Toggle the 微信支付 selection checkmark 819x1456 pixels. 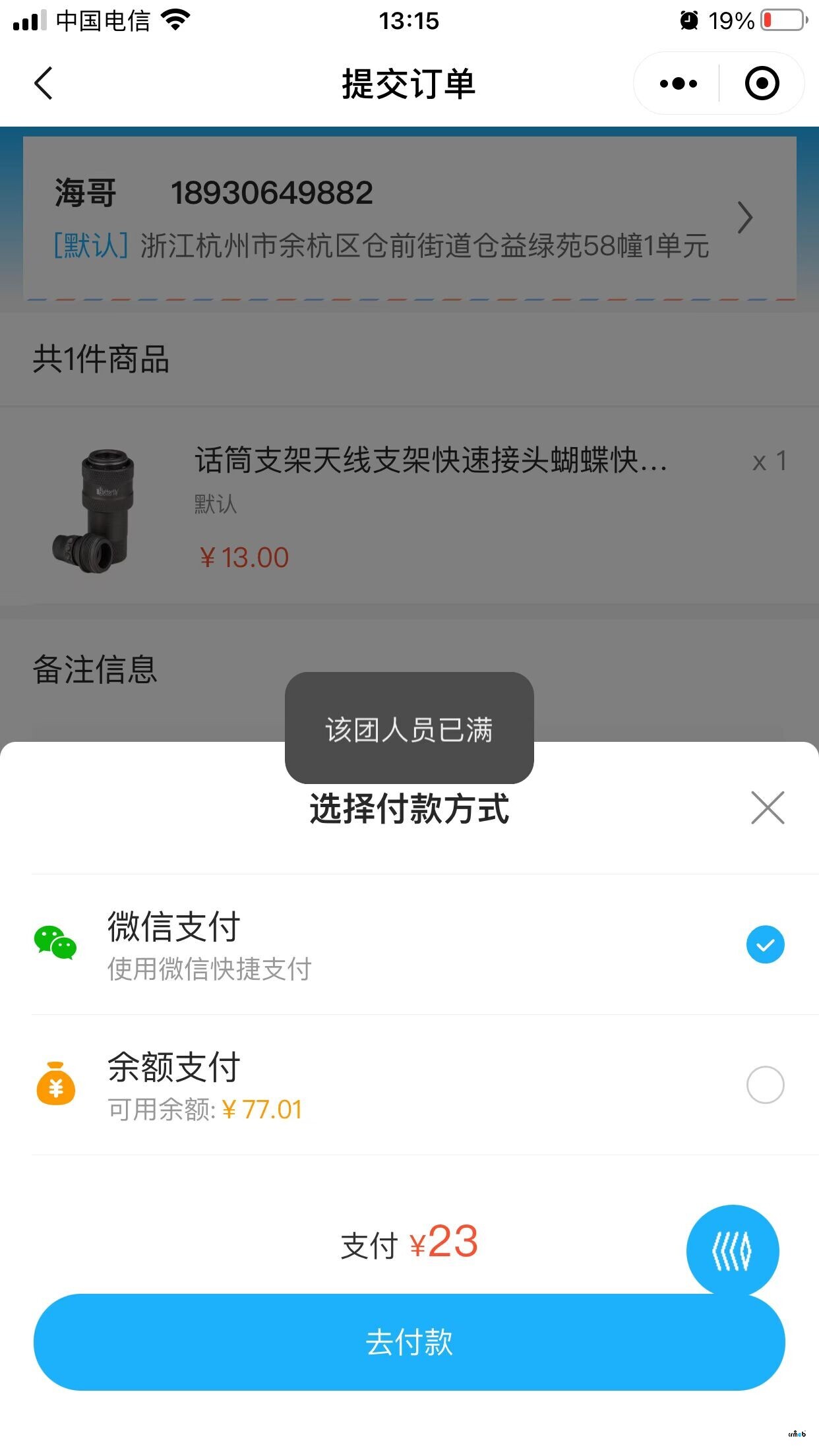[764, 944]
